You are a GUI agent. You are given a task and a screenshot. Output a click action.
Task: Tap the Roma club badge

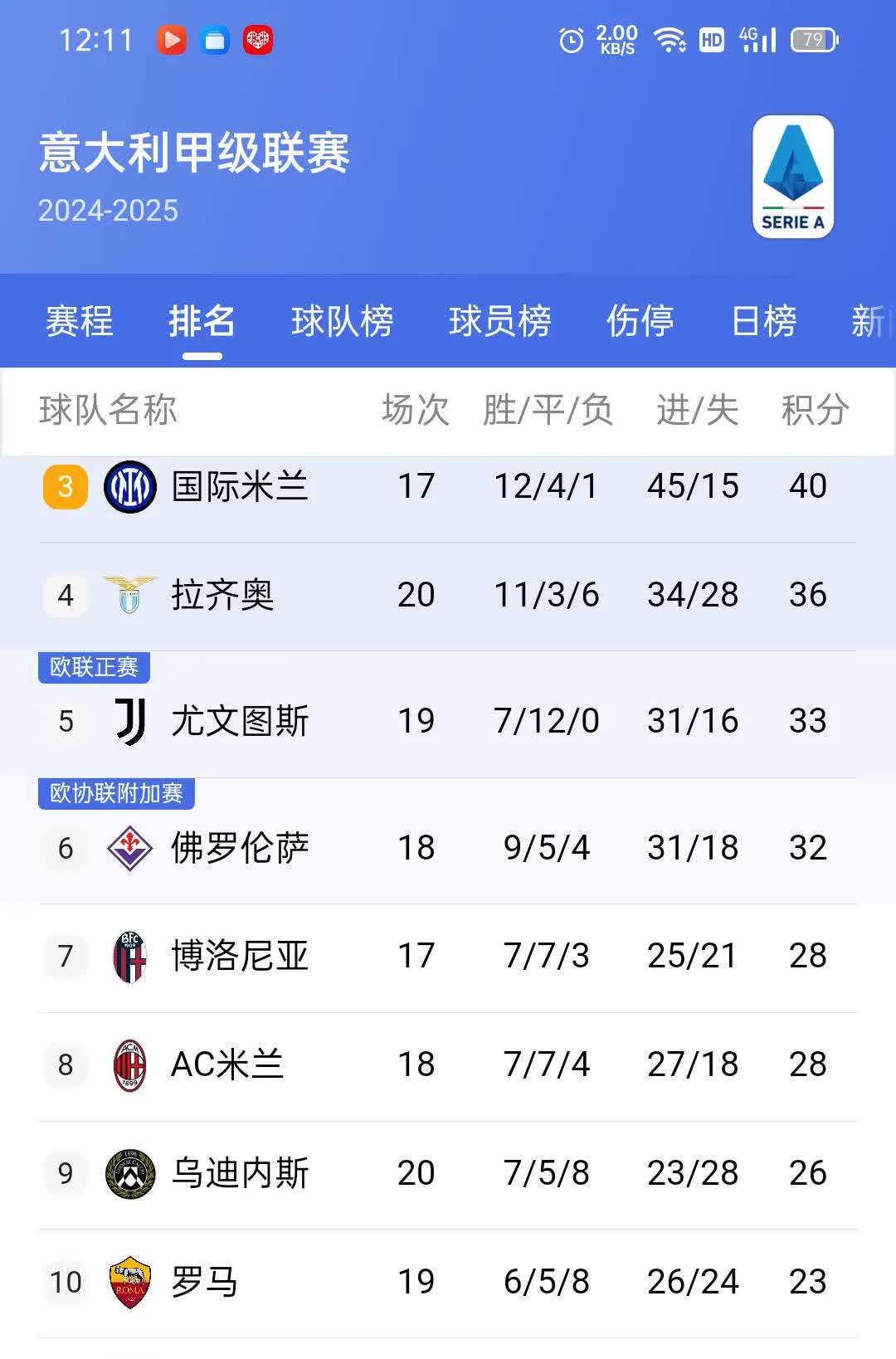tap(129, 1282)
